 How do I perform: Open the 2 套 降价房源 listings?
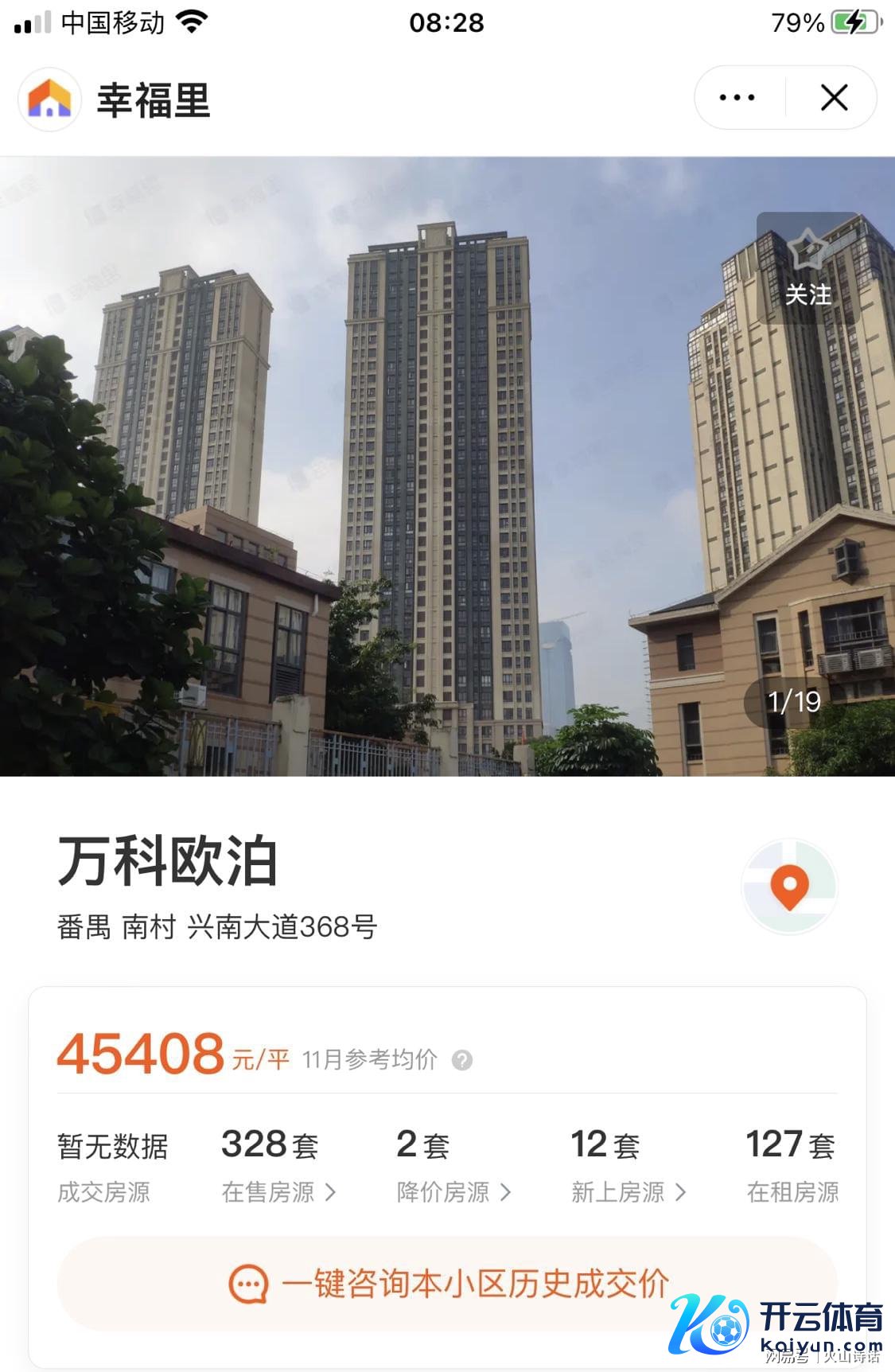[x=453, y=1165]
